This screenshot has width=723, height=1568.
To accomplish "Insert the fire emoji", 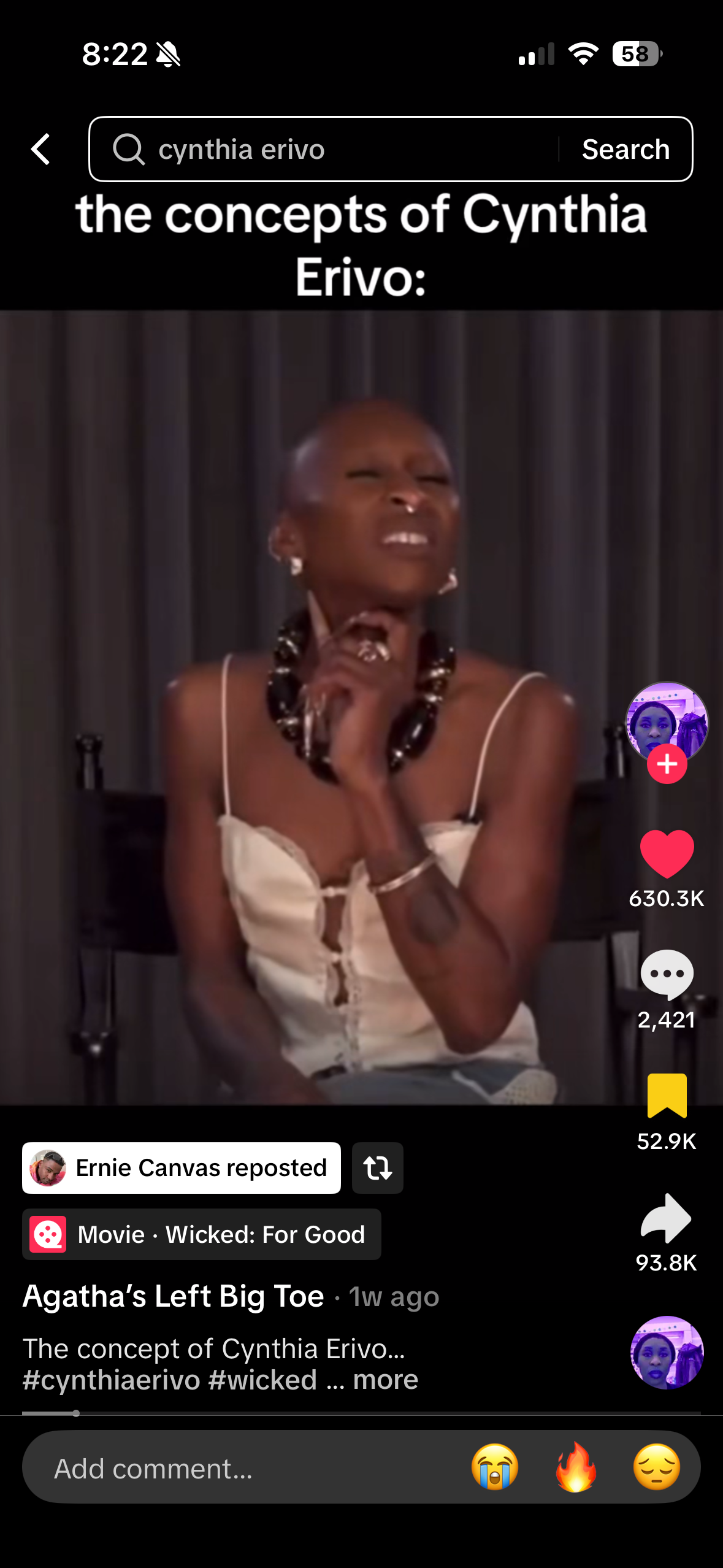I will point(576,1467).
